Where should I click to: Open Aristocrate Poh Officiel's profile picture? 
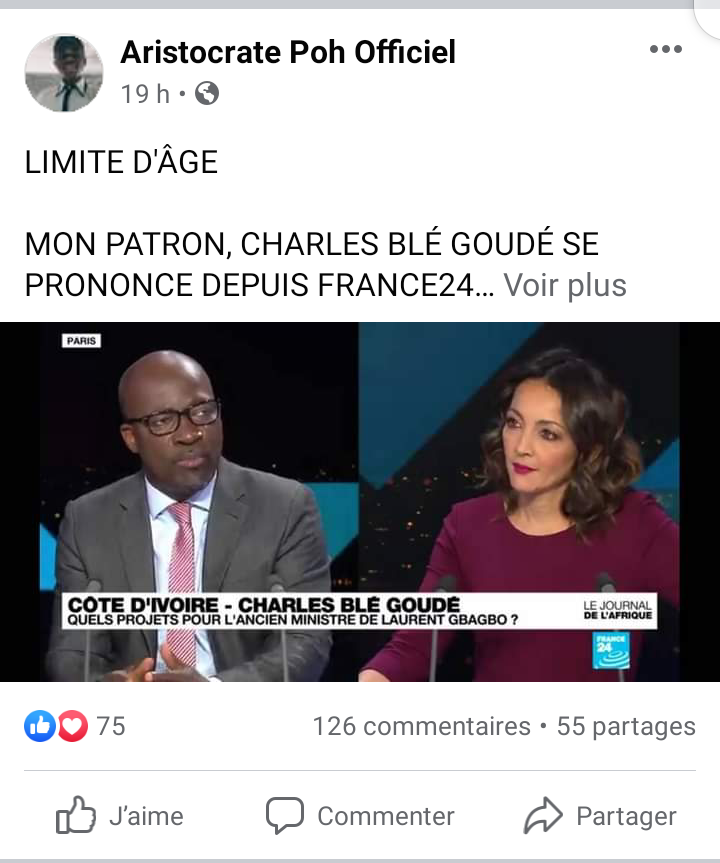tap(64, 73)
